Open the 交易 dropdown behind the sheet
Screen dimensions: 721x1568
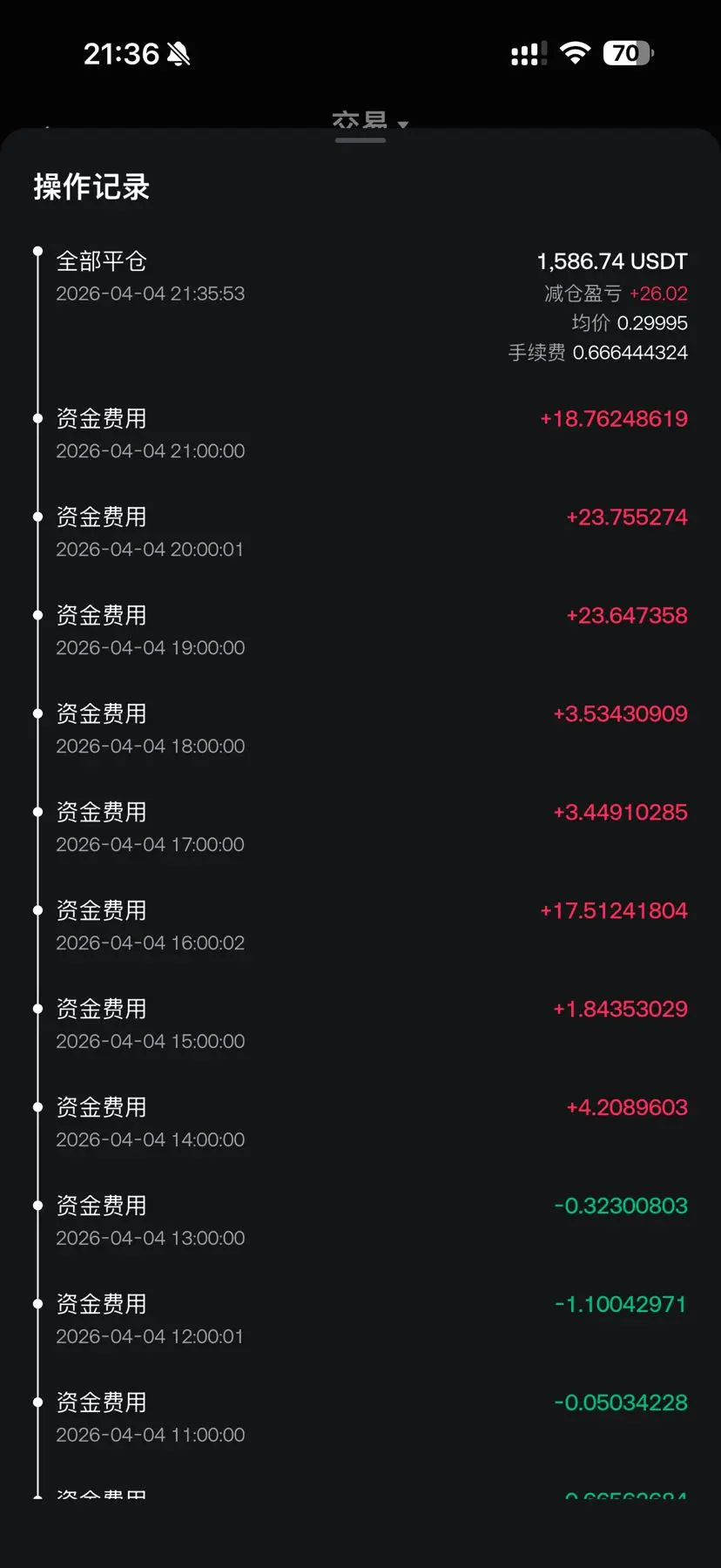pyautogui.click(x=370, y=121)
